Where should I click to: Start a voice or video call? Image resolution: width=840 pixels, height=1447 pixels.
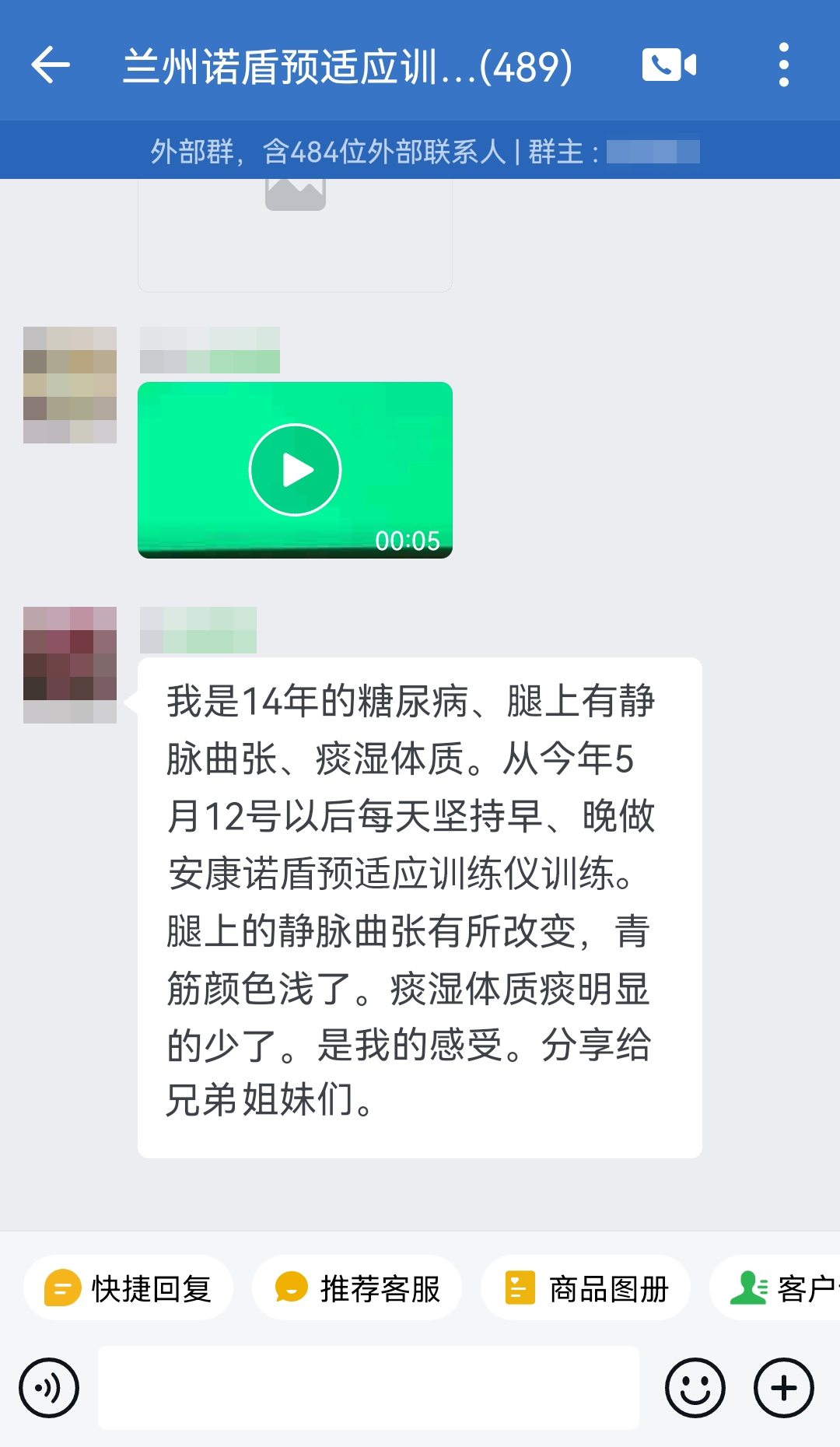[x=668, y=65]
